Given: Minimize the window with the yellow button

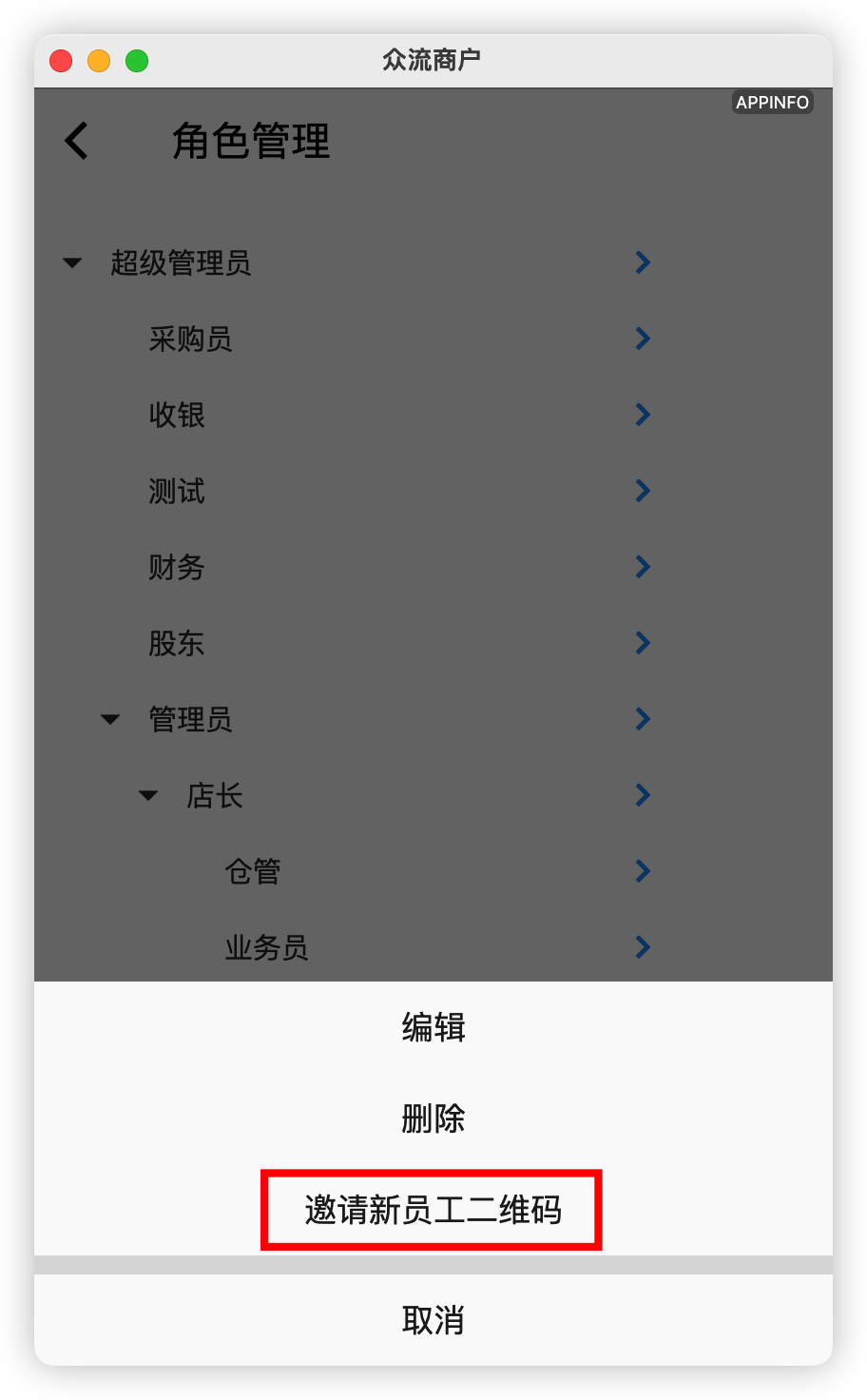Looking at the screenshot, I should pos(99,61).
